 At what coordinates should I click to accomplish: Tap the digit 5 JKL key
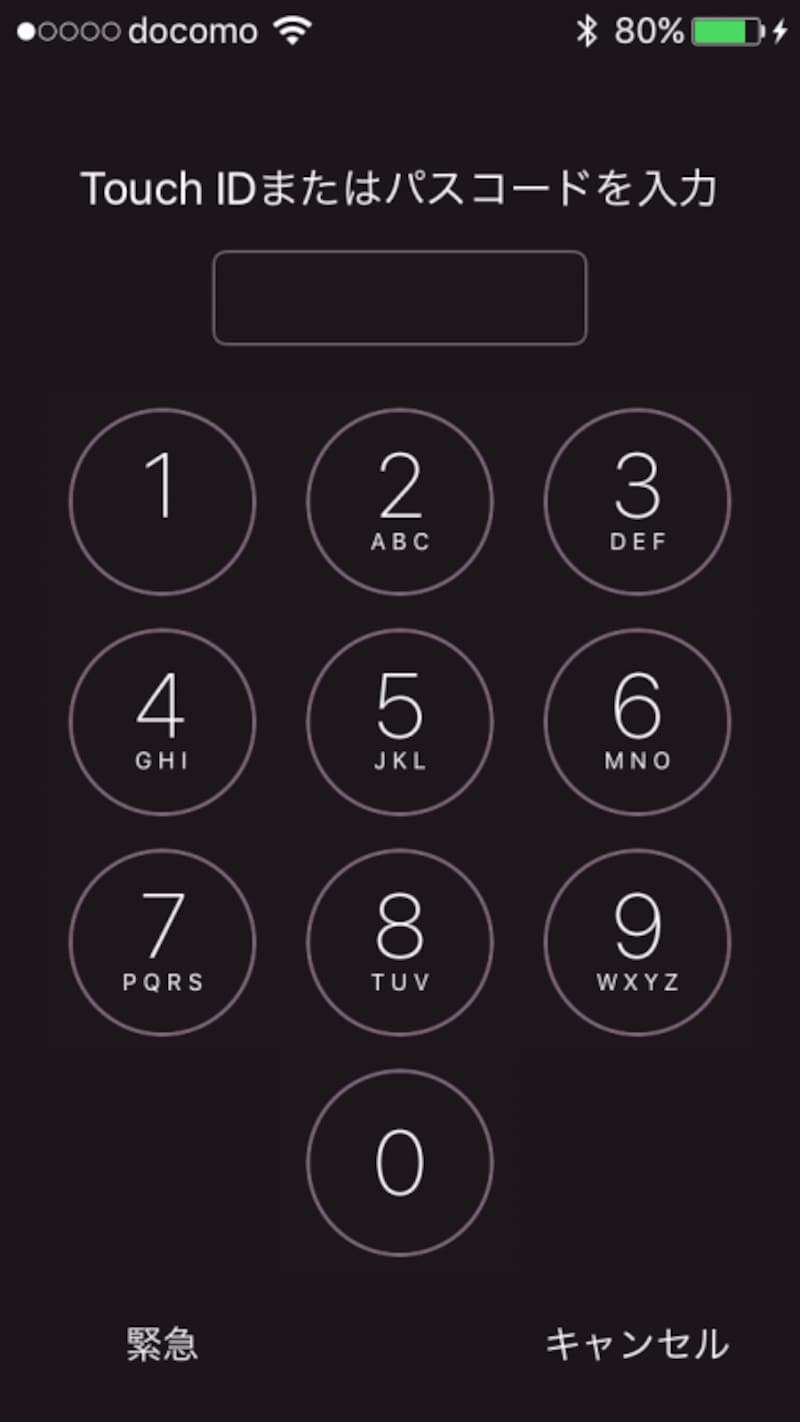[x=400, y=722]
